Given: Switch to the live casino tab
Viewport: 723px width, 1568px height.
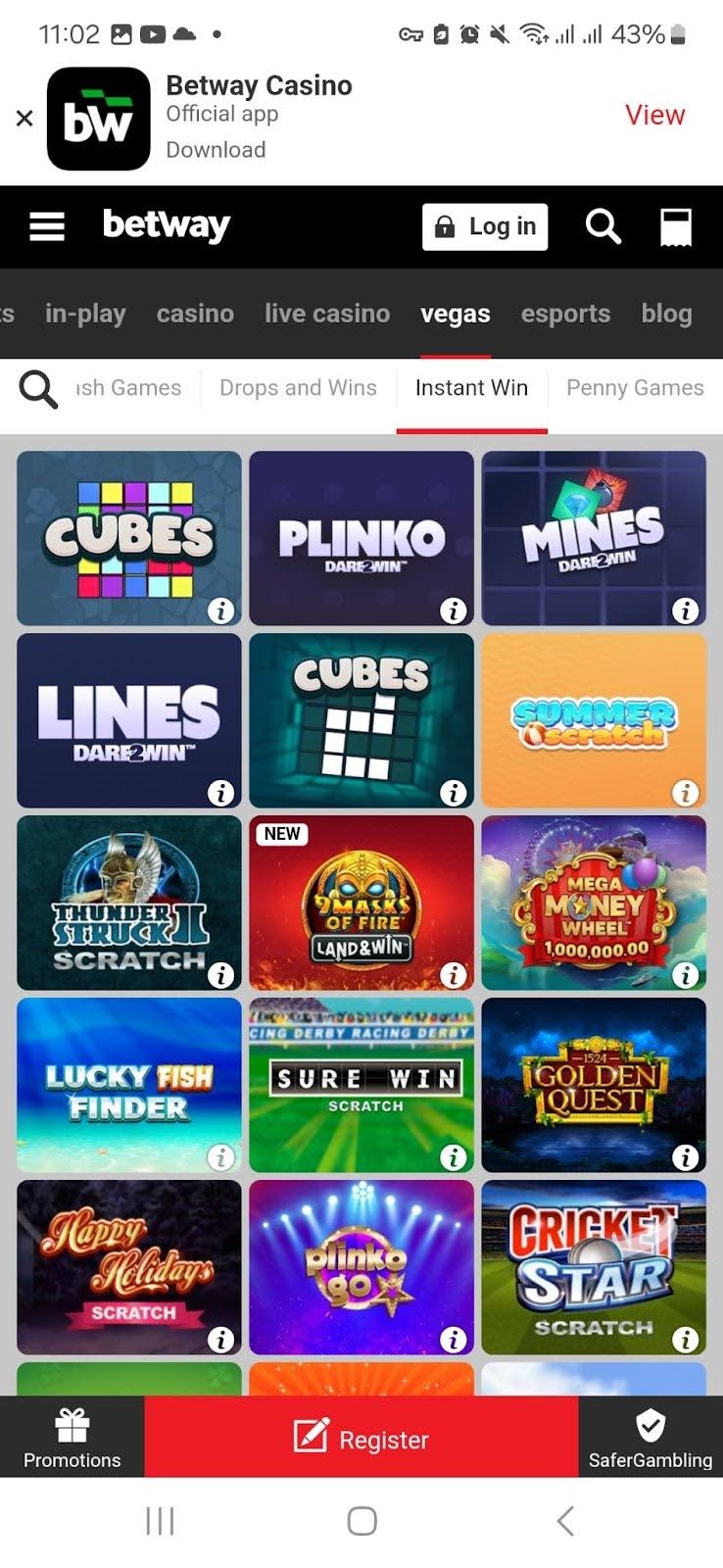Looking at the screenshot, I should coord(327,314).
